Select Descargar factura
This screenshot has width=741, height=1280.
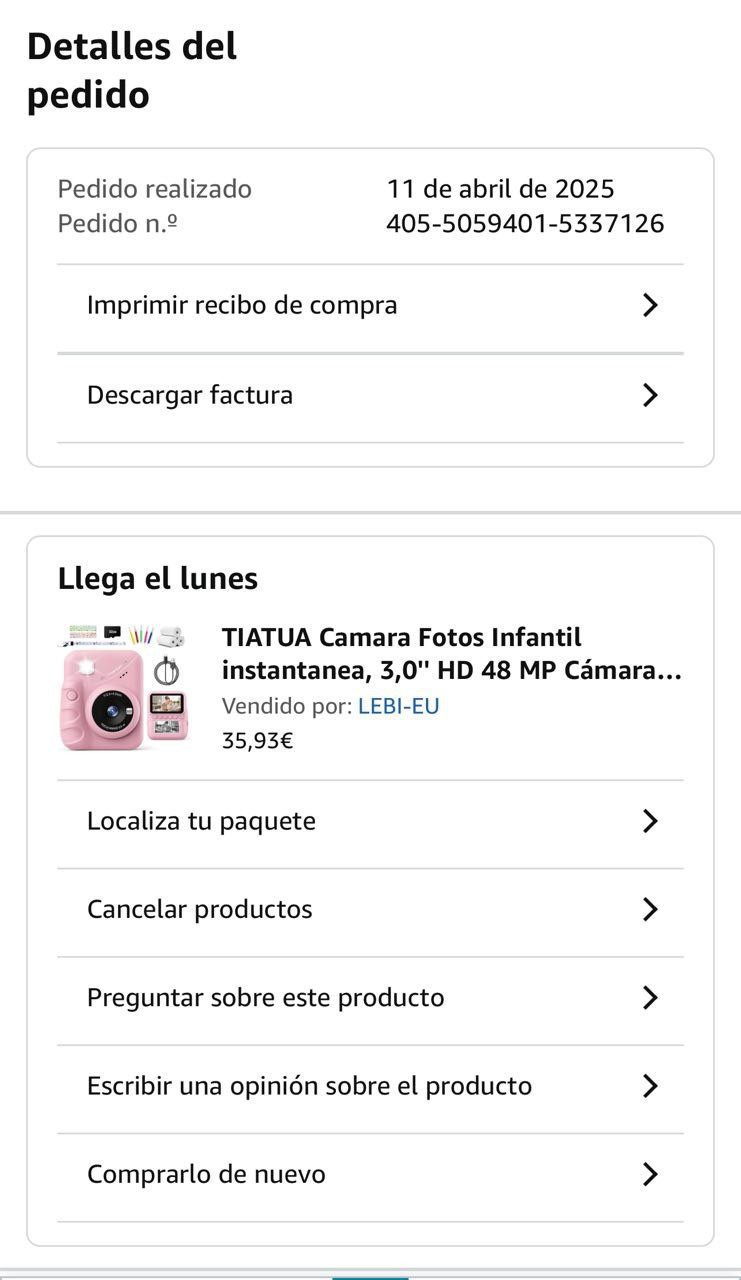coord(370,396)
